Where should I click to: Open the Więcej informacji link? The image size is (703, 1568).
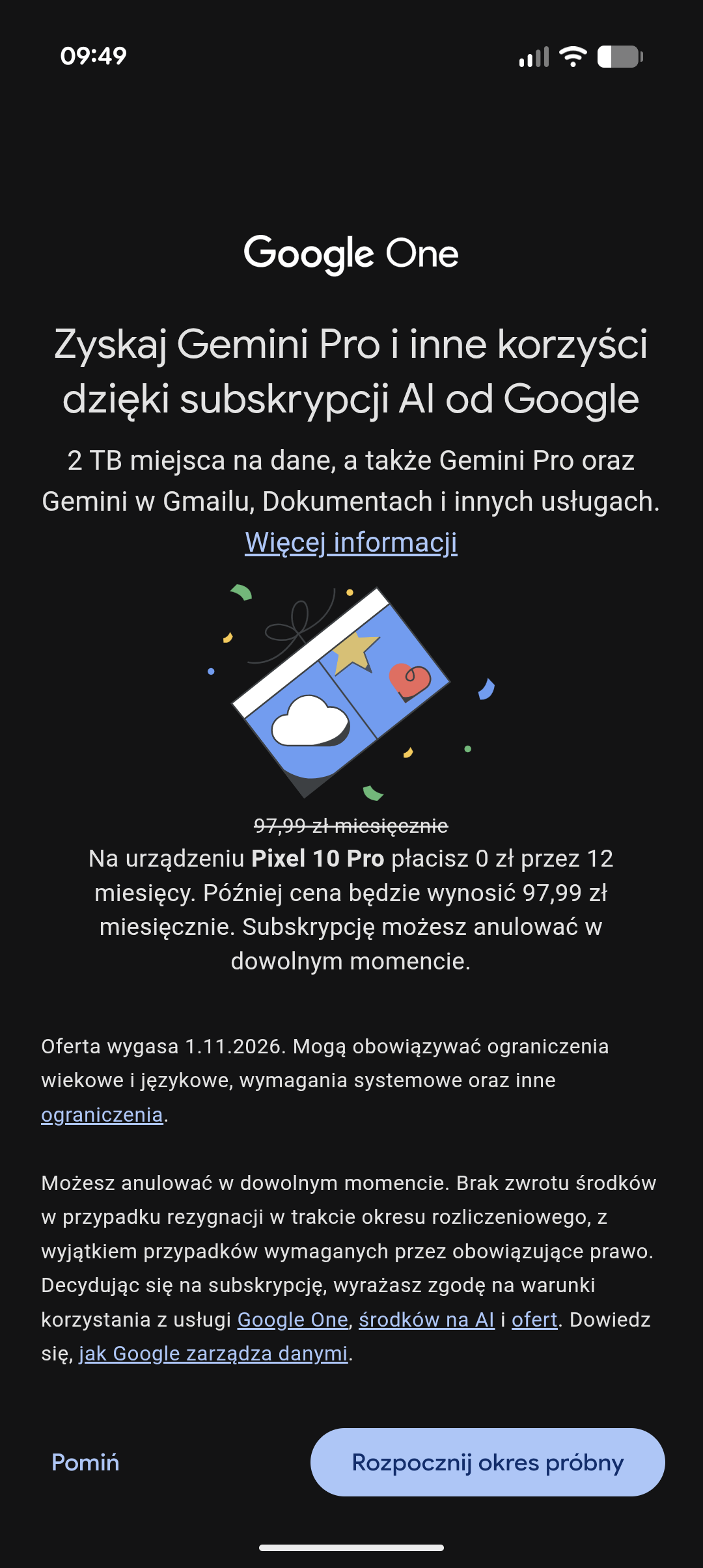pyautogui.click(x=351, y=543)
